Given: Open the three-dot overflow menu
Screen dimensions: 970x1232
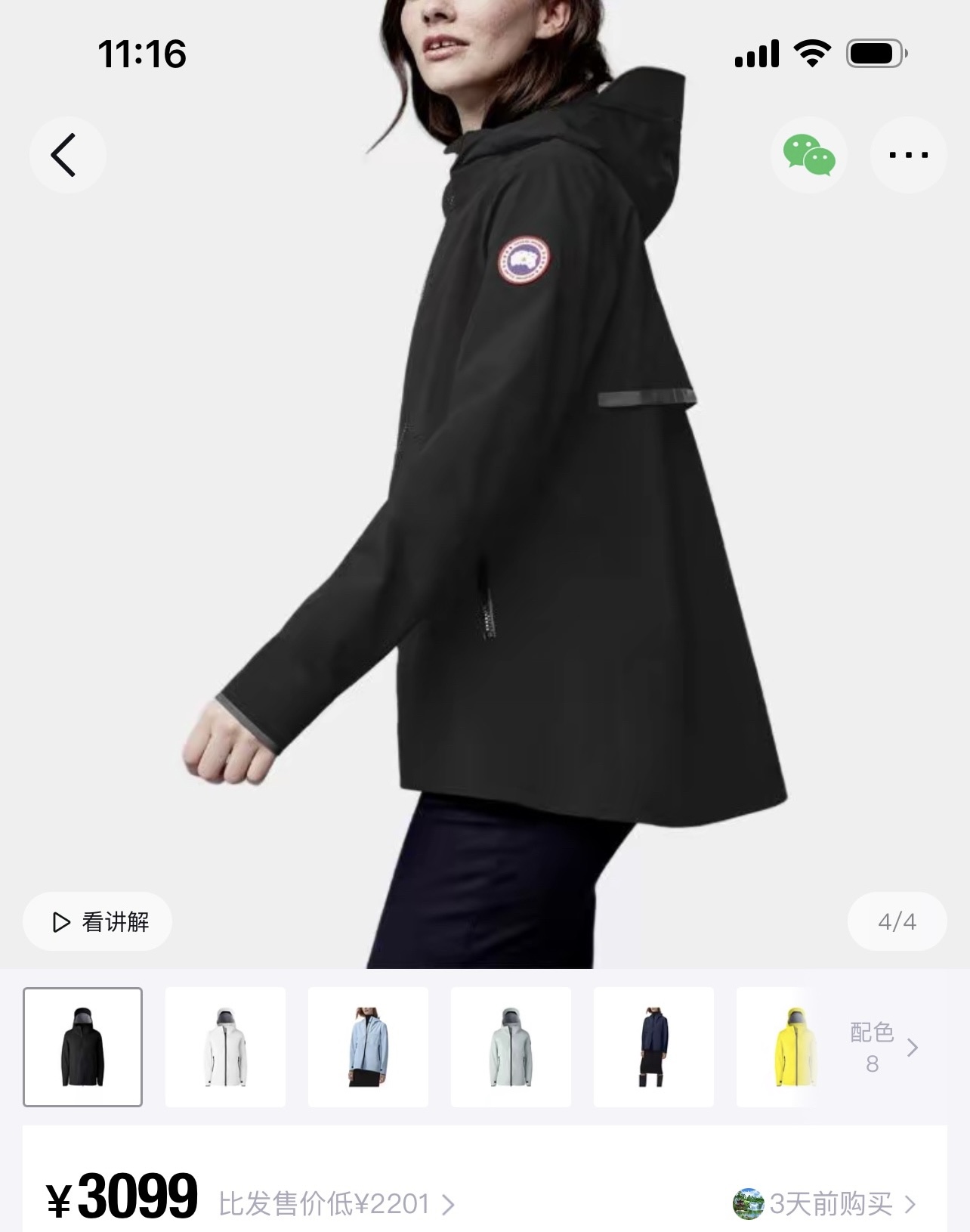Looking at the screenshot, I should pos(908,155).
